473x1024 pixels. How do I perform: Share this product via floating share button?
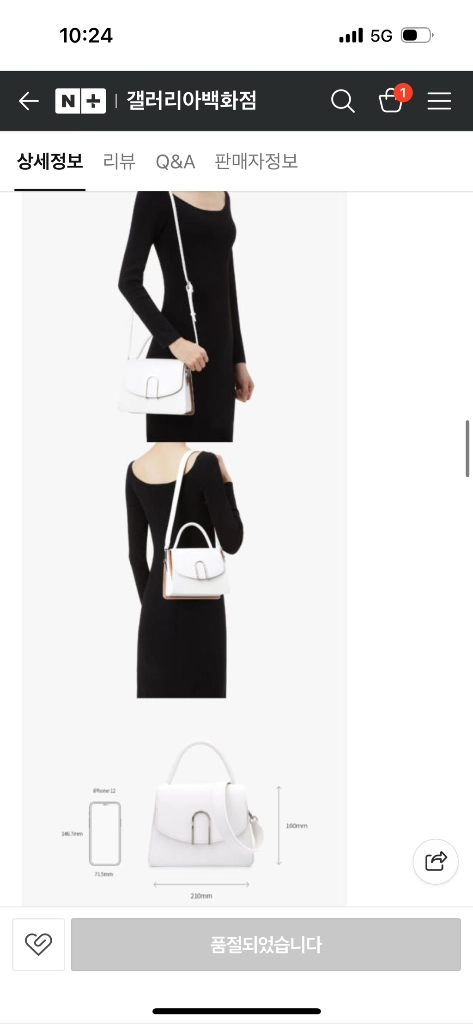pos(436,861)
